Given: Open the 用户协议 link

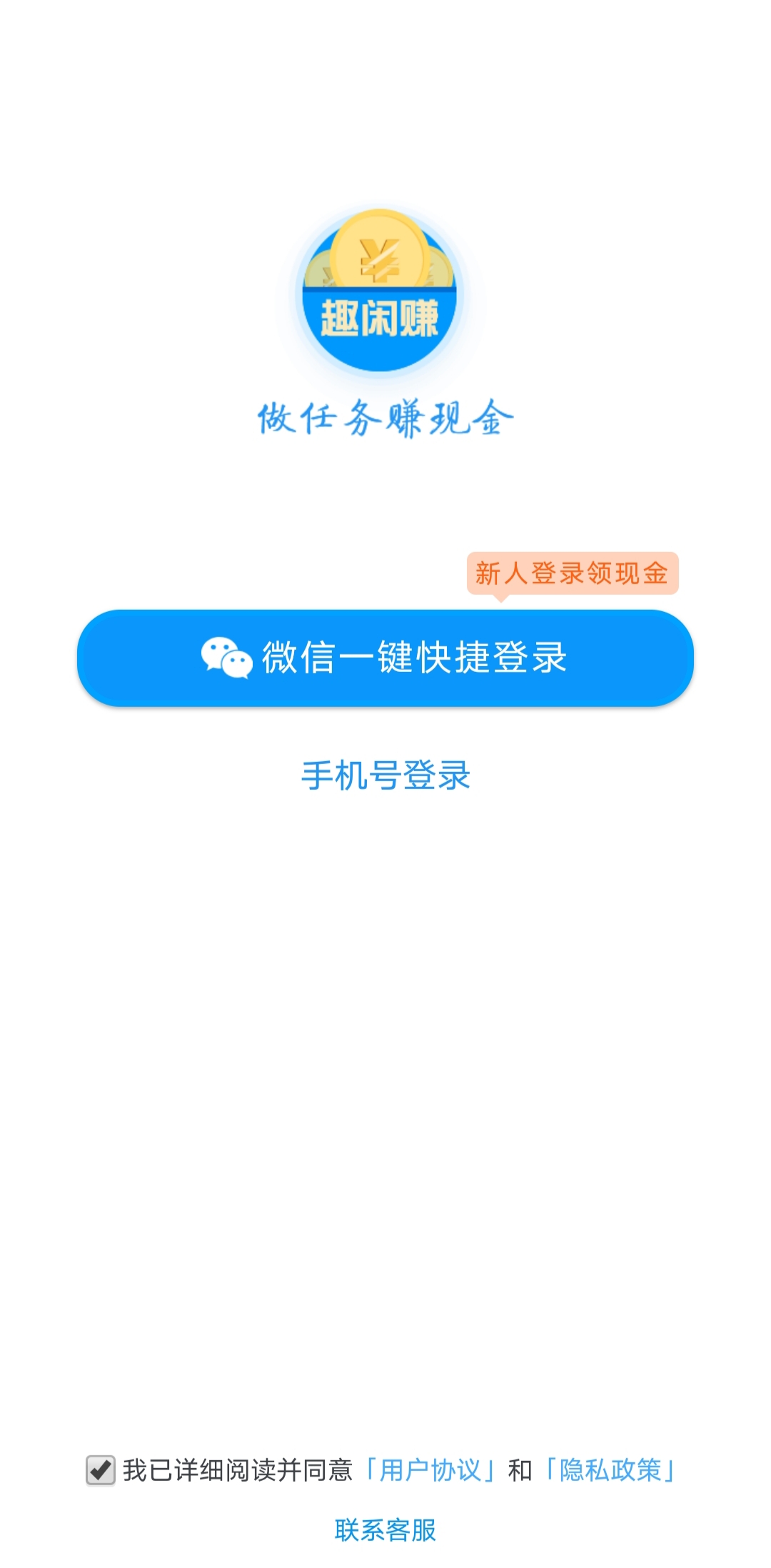Looking at the screenshot, I should pyautogui.click(x=430, y=1470).
